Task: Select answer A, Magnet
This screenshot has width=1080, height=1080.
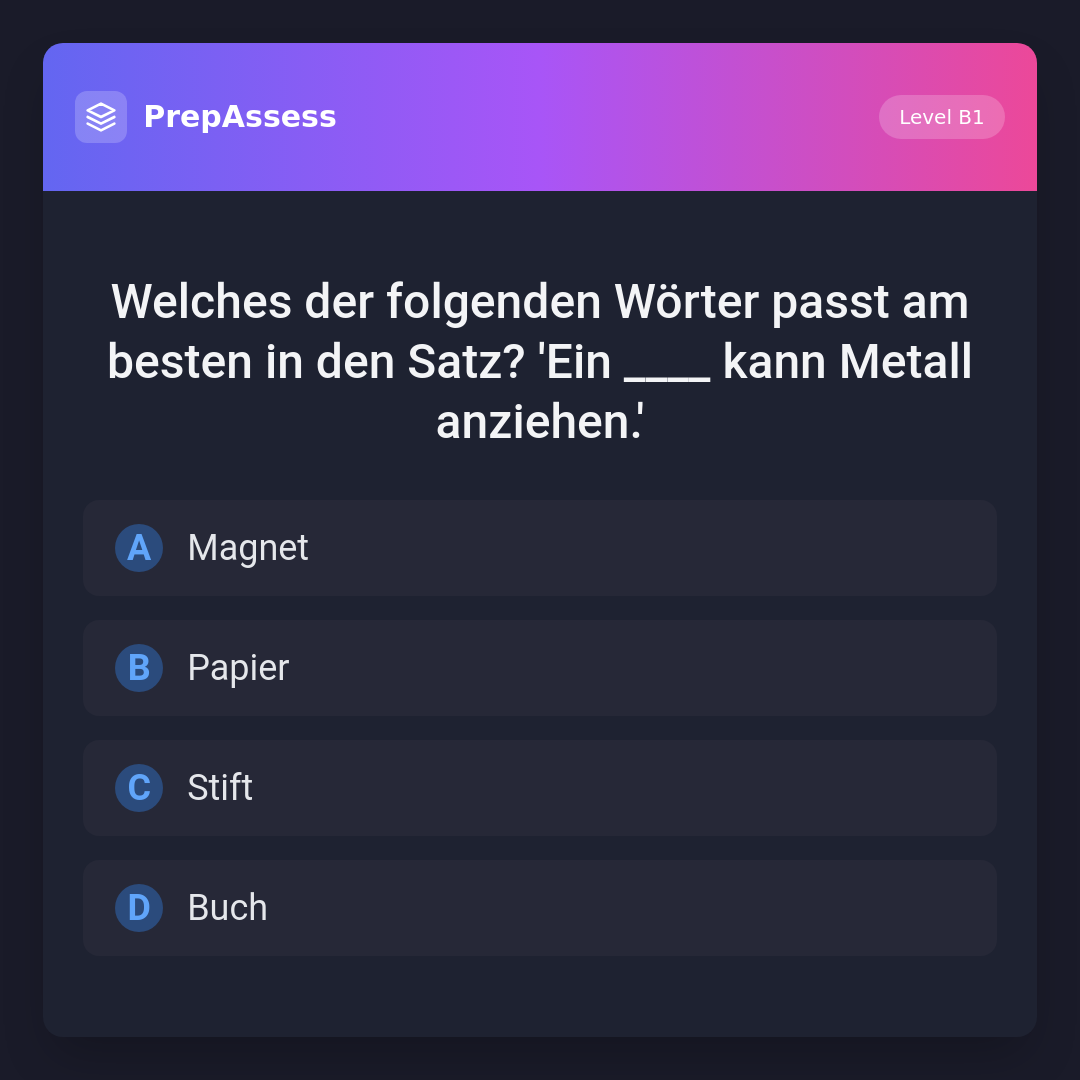Action: (x=540, y=548)
